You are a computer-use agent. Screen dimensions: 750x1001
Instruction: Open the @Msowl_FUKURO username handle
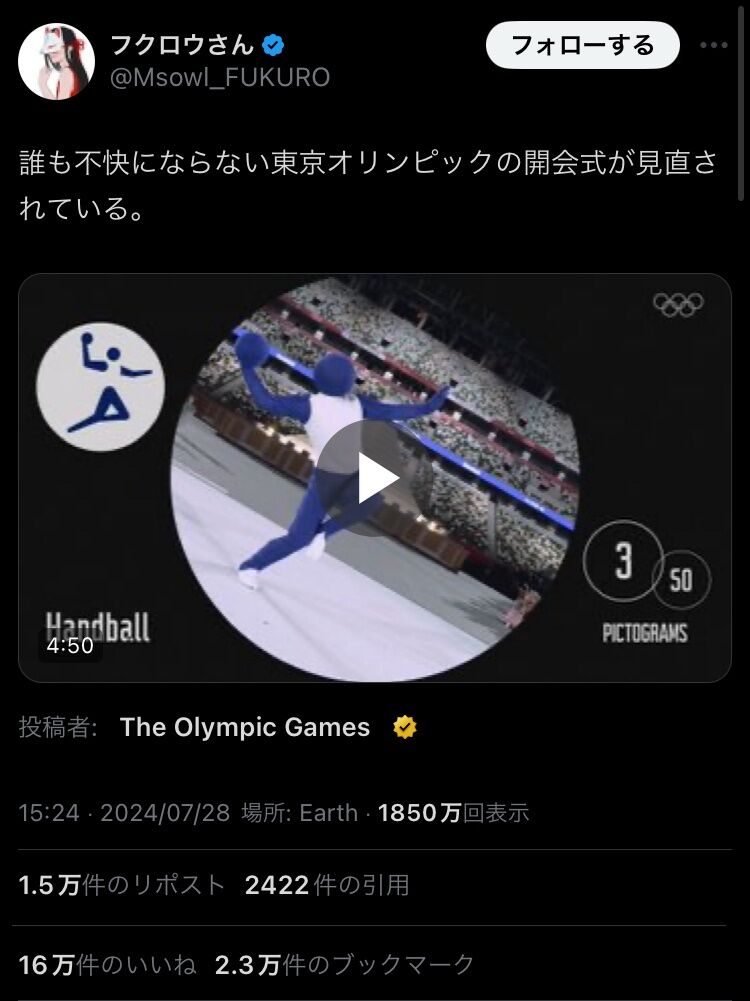[x=220, y=77]
